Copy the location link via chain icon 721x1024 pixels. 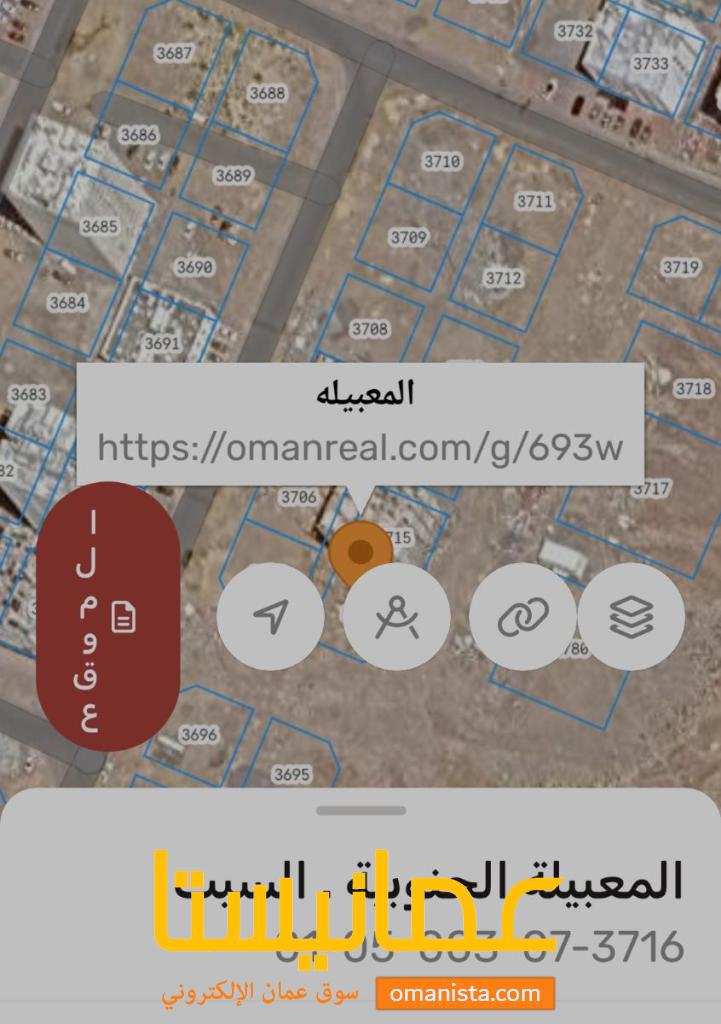(x=523, y=617)
